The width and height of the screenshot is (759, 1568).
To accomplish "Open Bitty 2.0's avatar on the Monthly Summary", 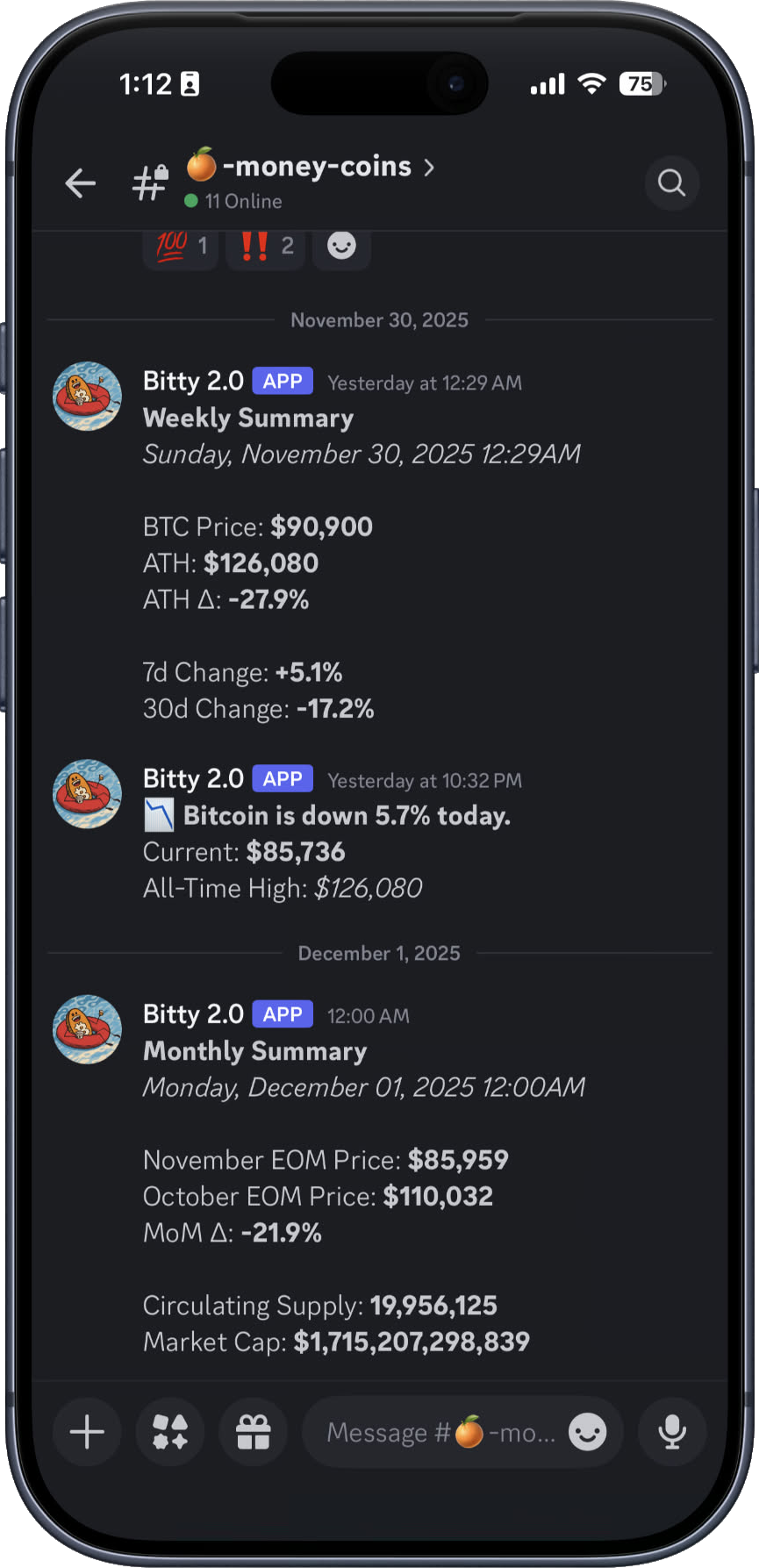I will 87,1029.
